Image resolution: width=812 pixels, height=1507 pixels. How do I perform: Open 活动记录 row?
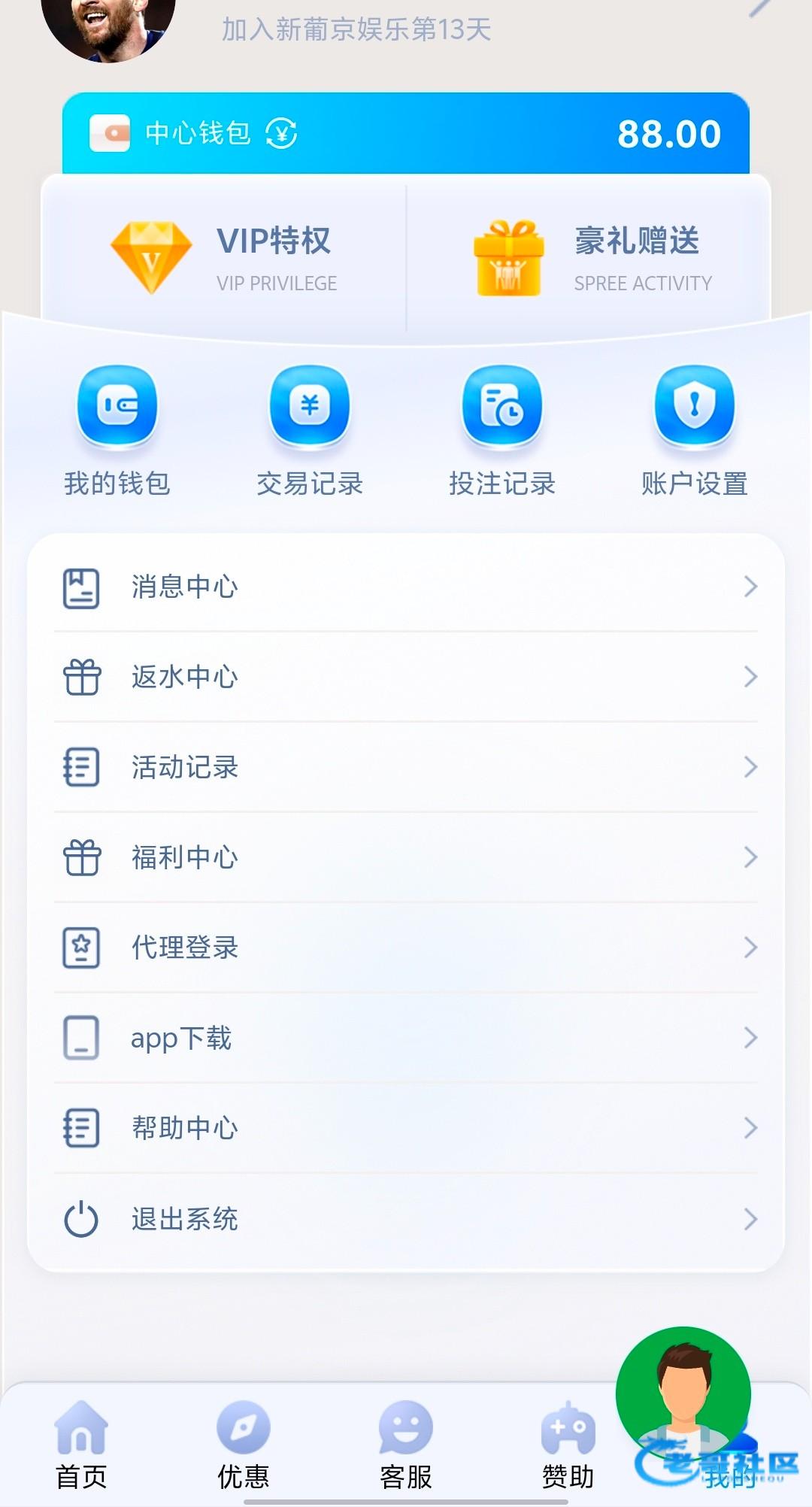(406, 767)
